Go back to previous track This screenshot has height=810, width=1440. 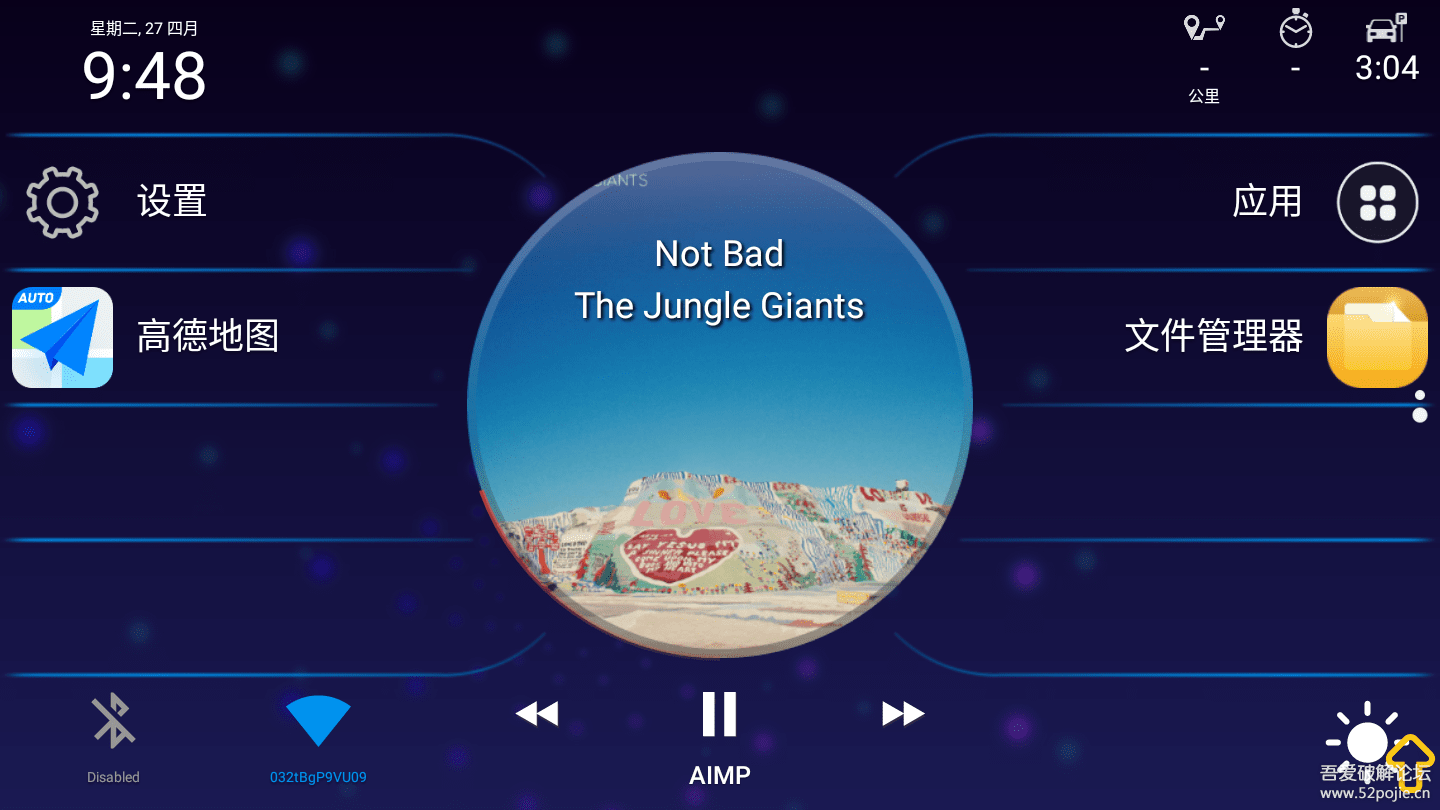[x=537, y=714]
